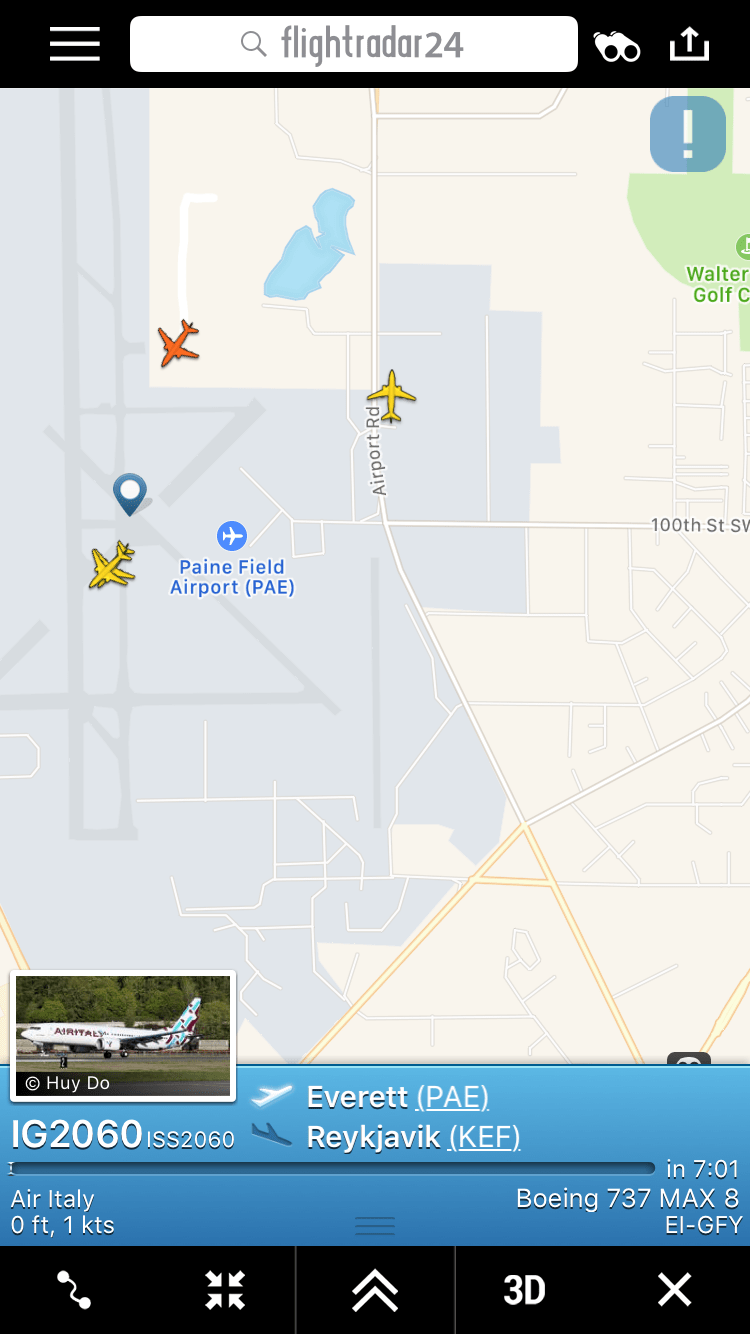This screenshot has height=1334, width=750.
Task: Select the yellow plane near Airport Rd
Action: [x=391, y=396]
